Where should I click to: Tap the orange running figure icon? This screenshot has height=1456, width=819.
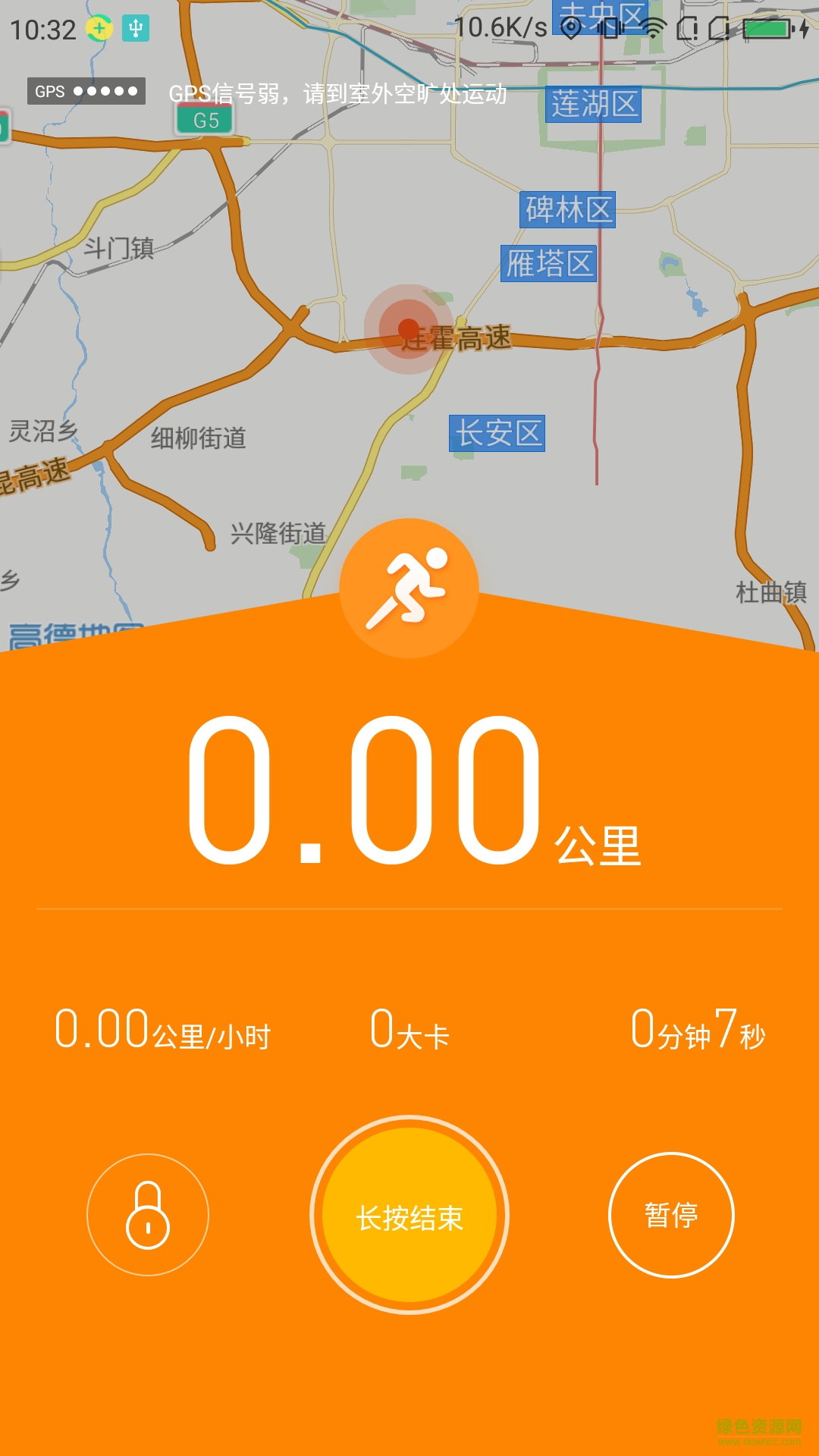pos(409,588)
